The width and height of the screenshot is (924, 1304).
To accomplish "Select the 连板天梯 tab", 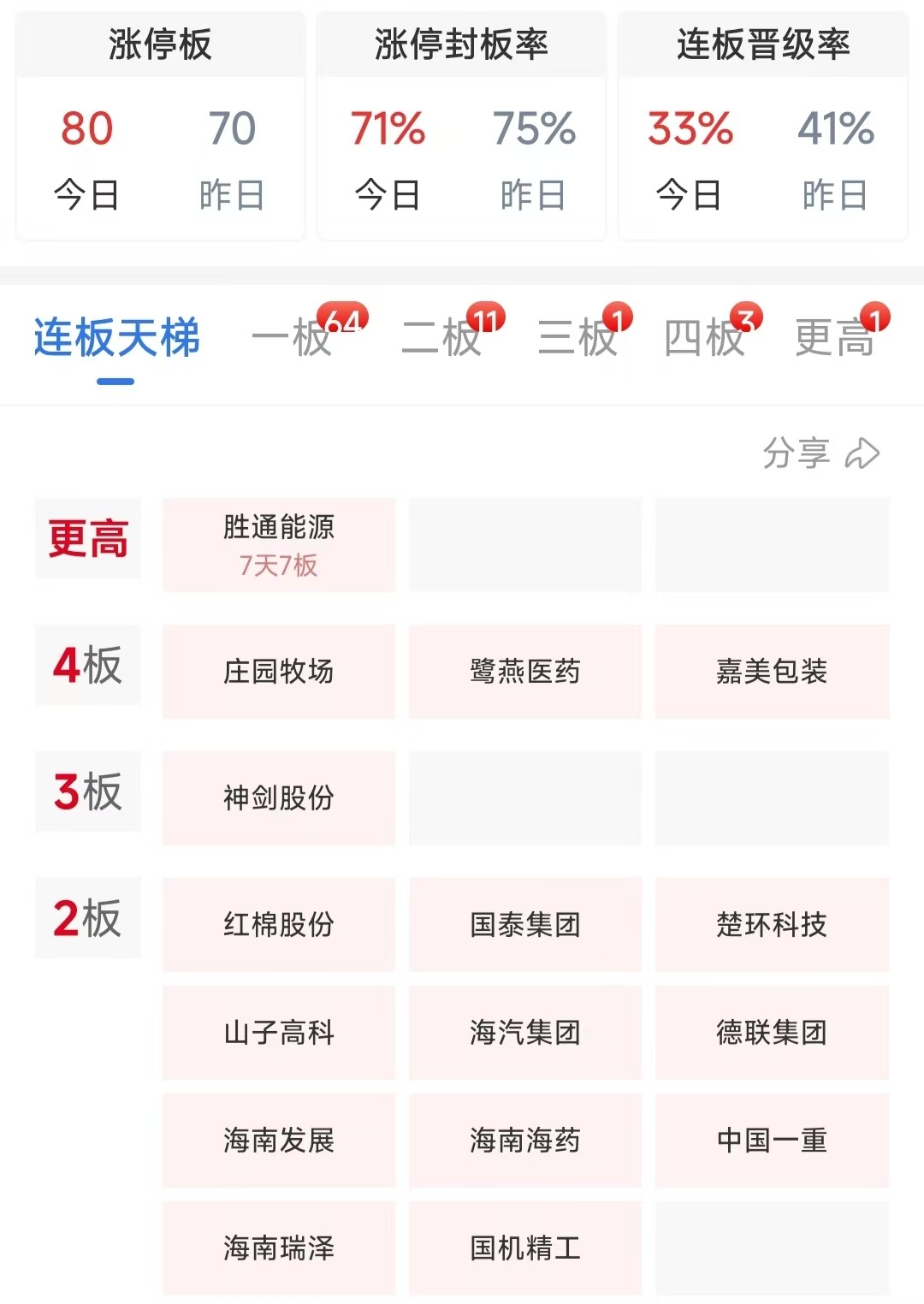I will [116, 337].
